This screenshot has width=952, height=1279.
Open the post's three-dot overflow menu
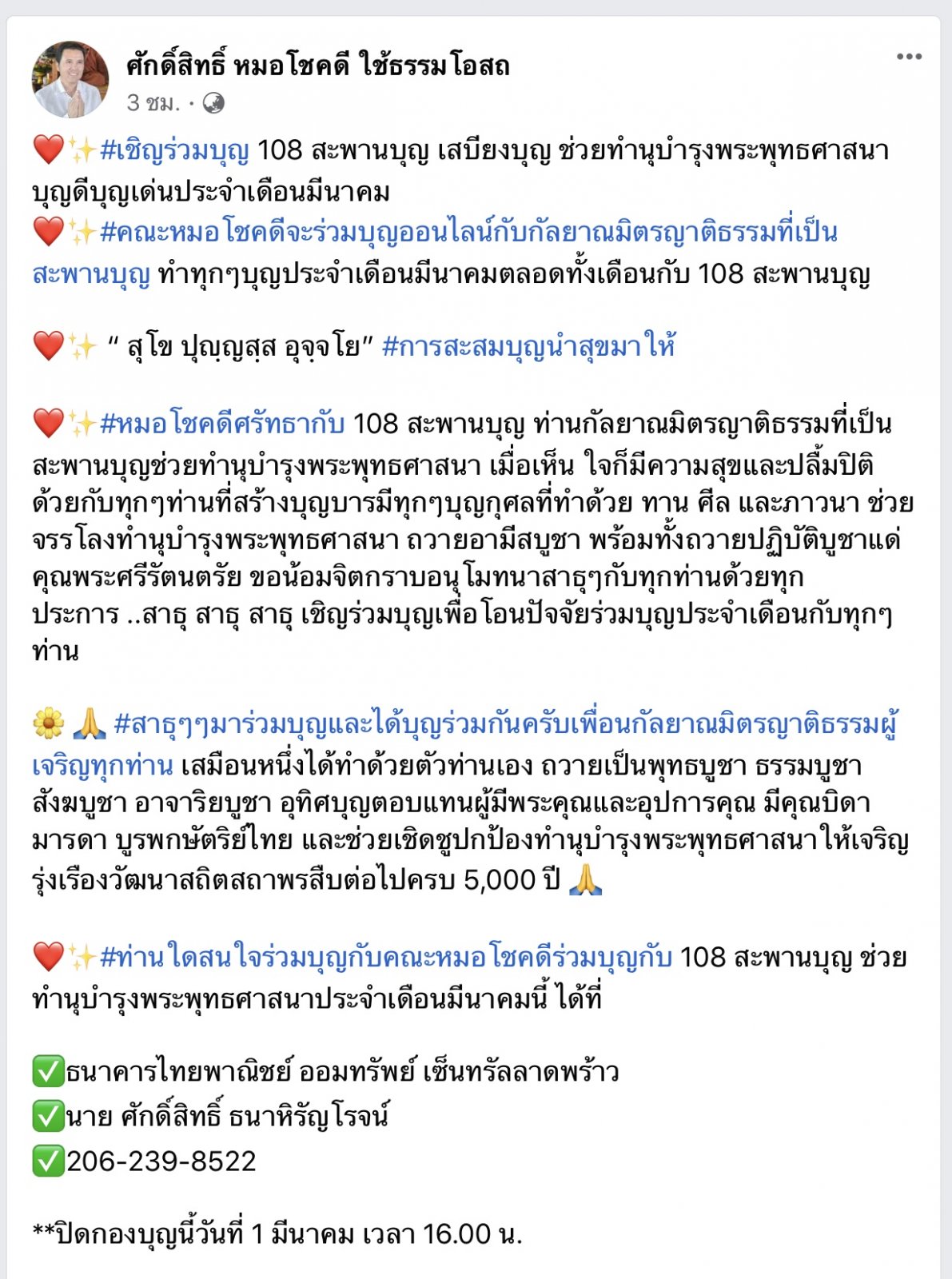[909, 57]
